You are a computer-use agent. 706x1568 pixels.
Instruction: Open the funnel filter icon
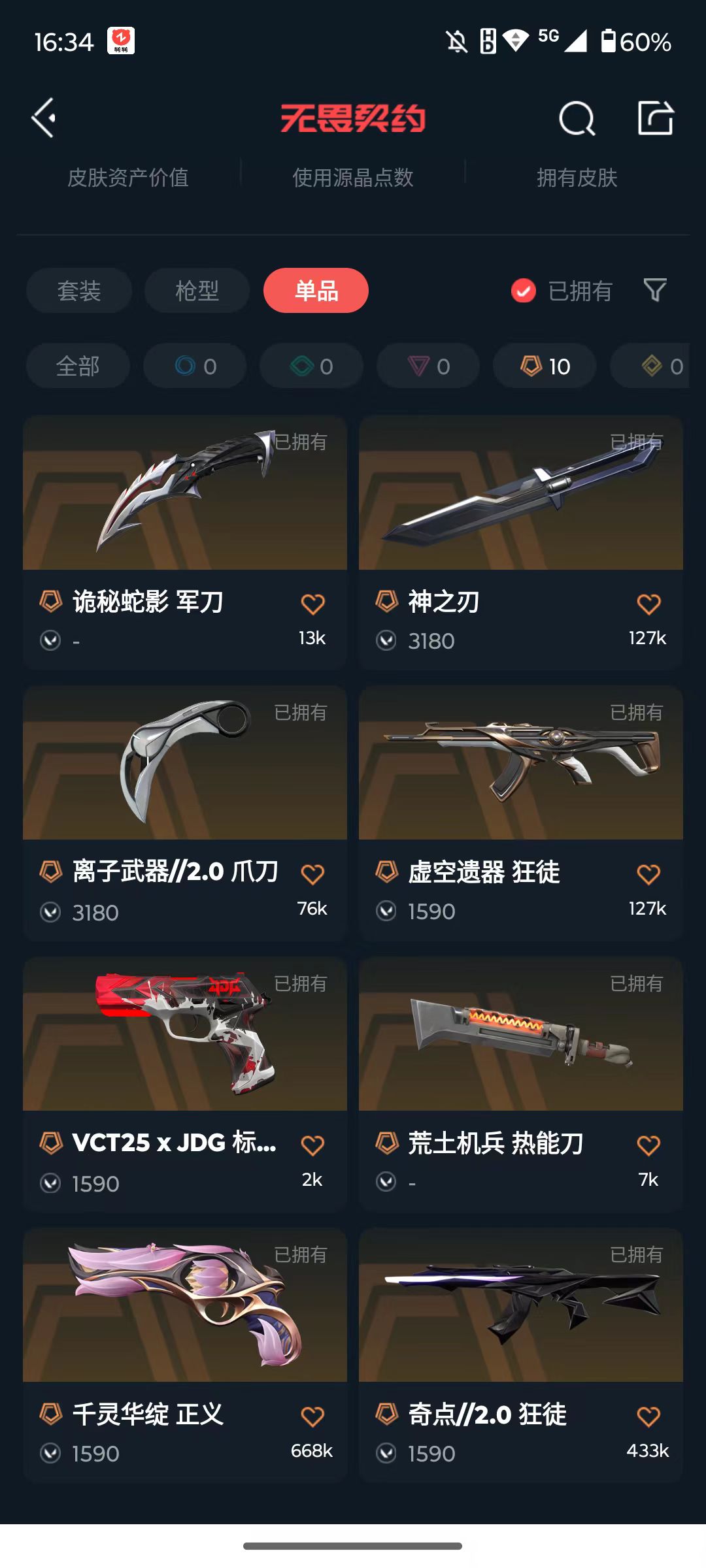[655, 290]
